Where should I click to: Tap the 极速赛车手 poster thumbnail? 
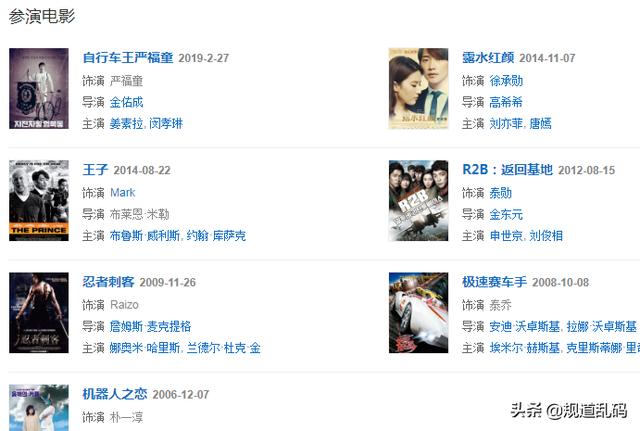coord(418,312)
